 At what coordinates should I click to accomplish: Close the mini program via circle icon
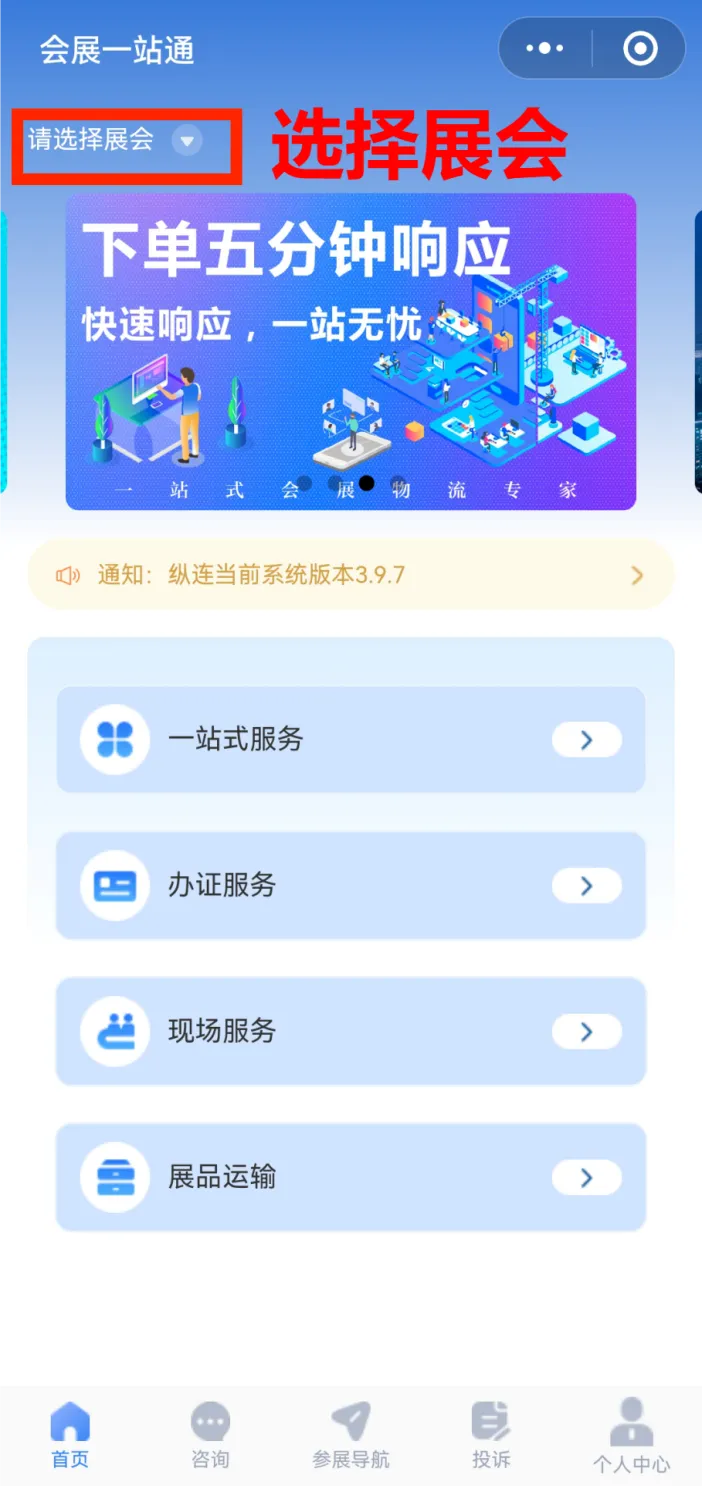pyautogui.click(x=640, y=48)
